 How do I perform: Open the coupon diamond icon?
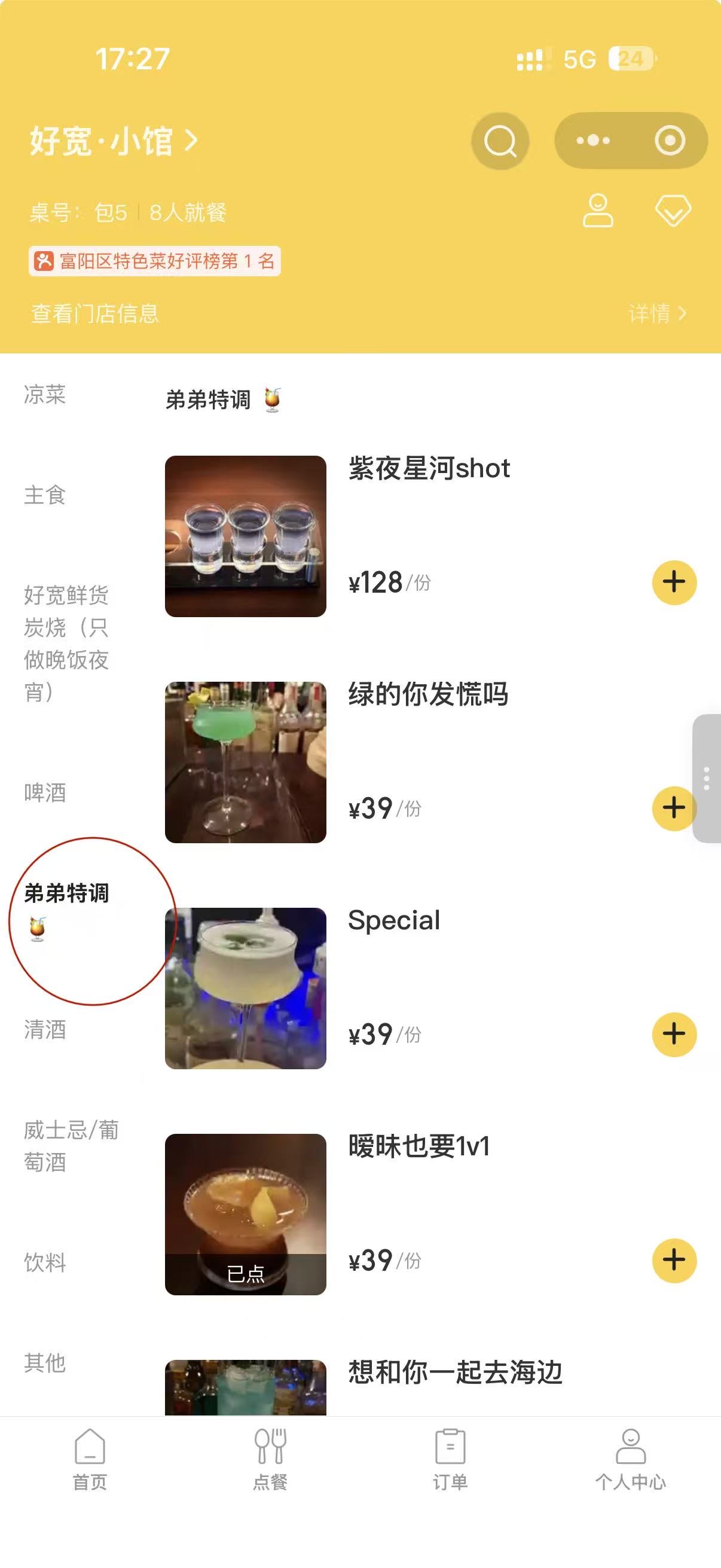(x=673, y=211)
